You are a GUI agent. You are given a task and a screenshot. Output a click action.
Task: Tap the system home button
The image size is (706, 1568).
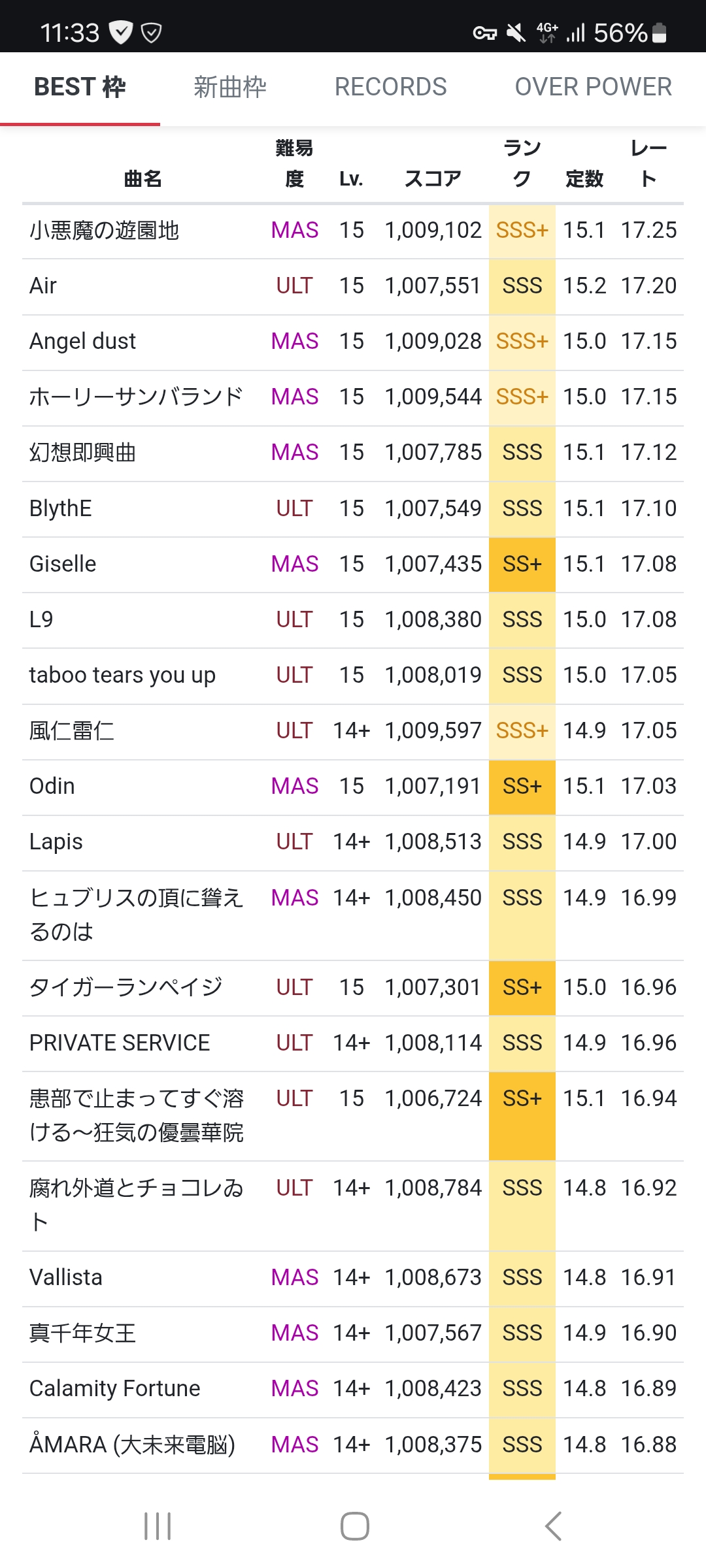tap(354, 1526)
